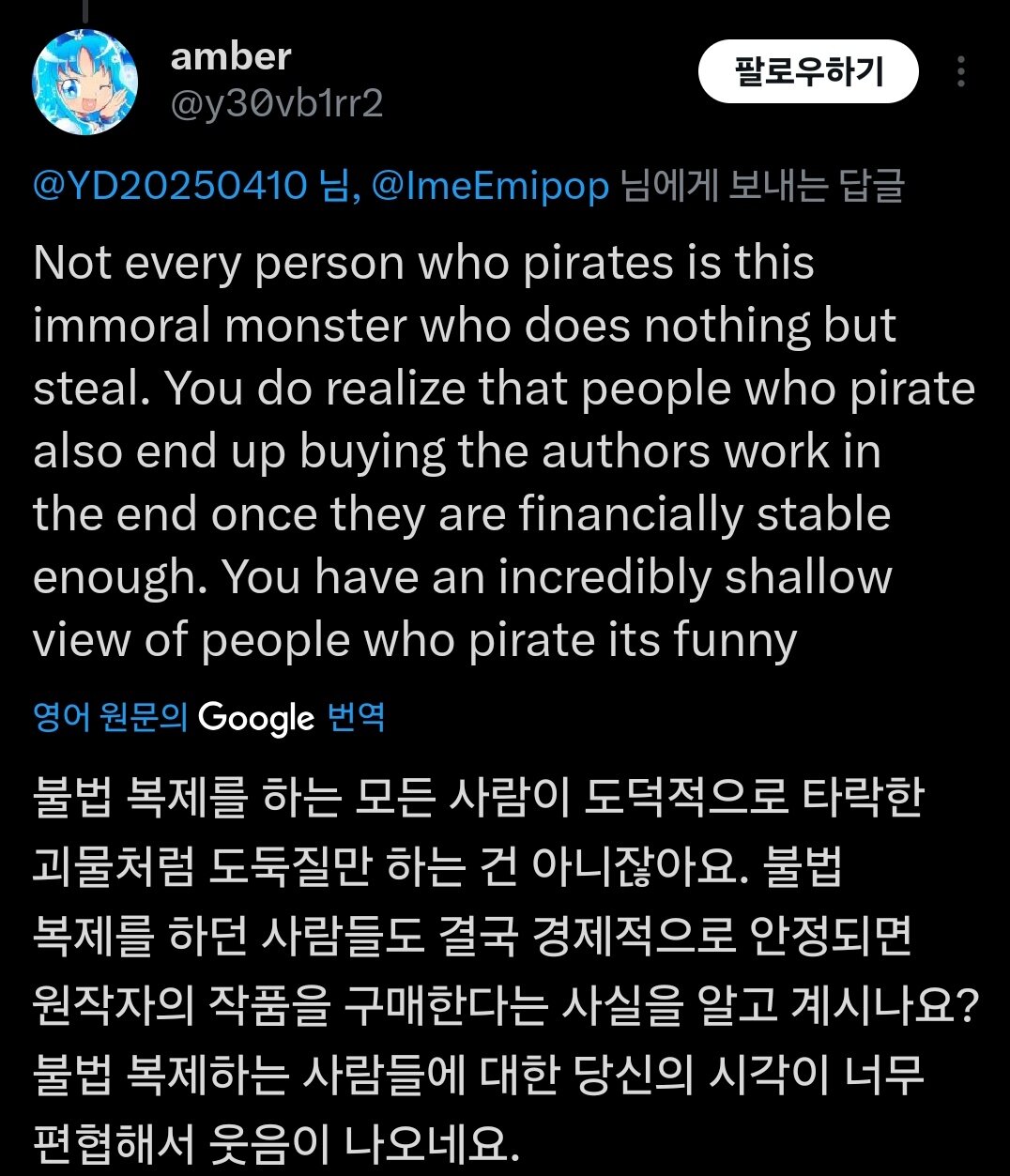Open the @YD20250410 mention link

coord(170,186)
